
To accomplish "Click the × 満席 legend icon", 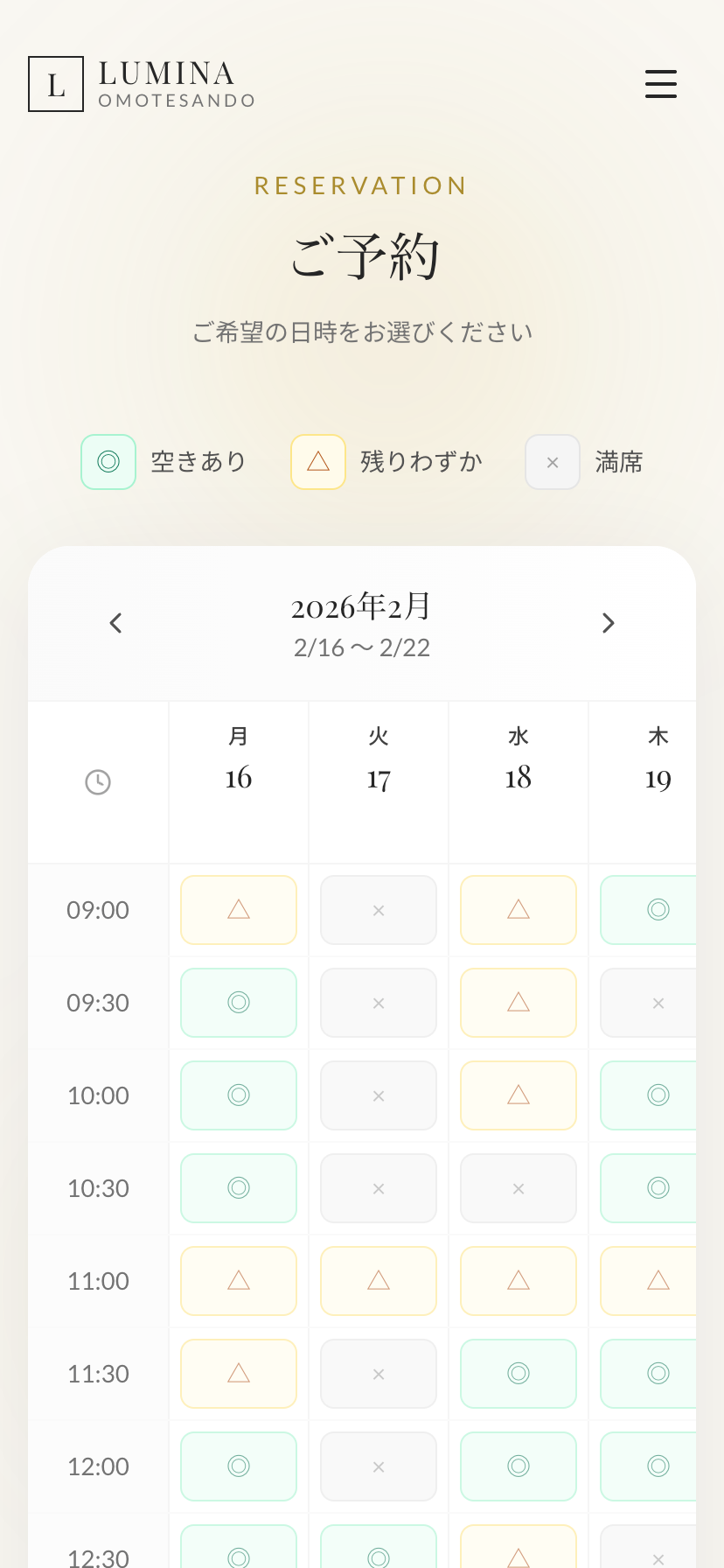I will pos(553,461).
